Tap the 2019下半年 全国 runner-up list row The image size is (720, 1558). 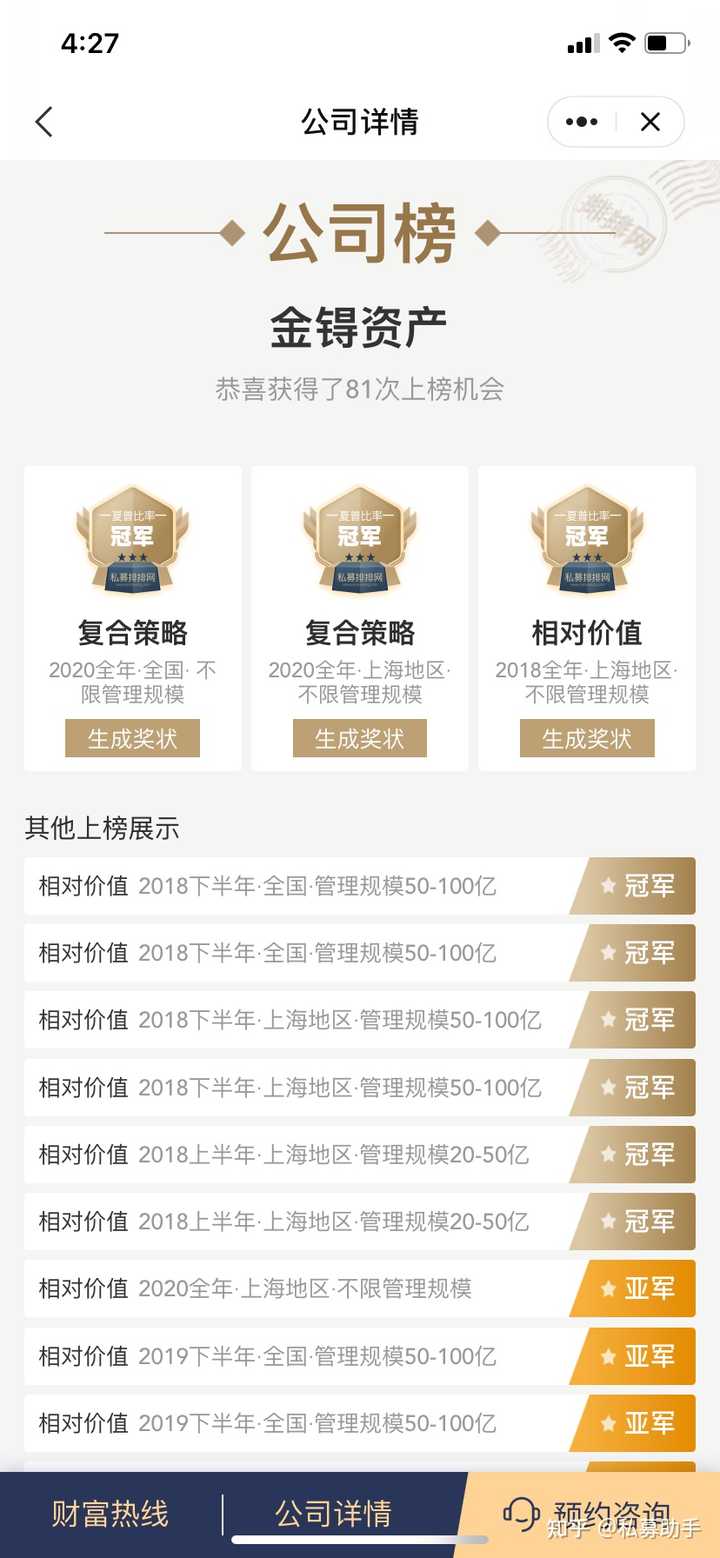[300, 1356]
